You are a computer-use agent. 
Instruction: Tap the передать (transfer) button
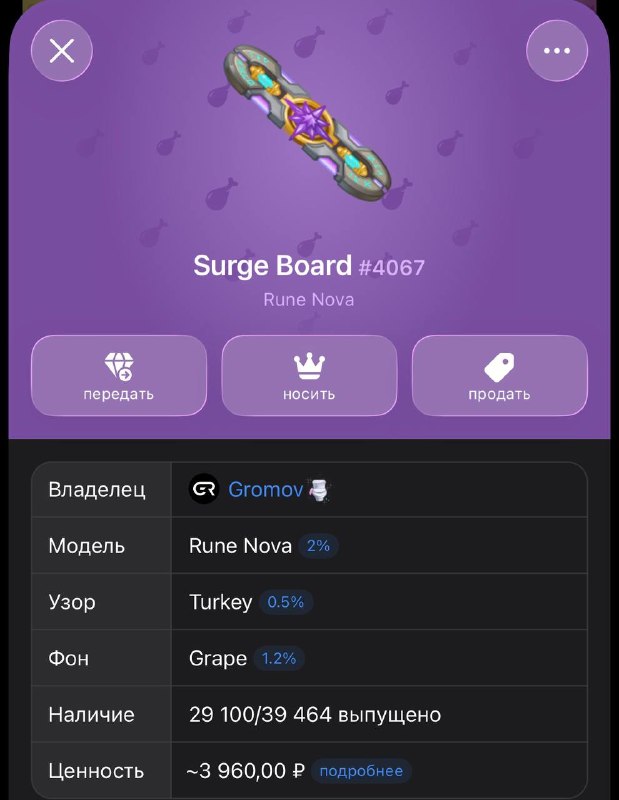click(119, 376)
